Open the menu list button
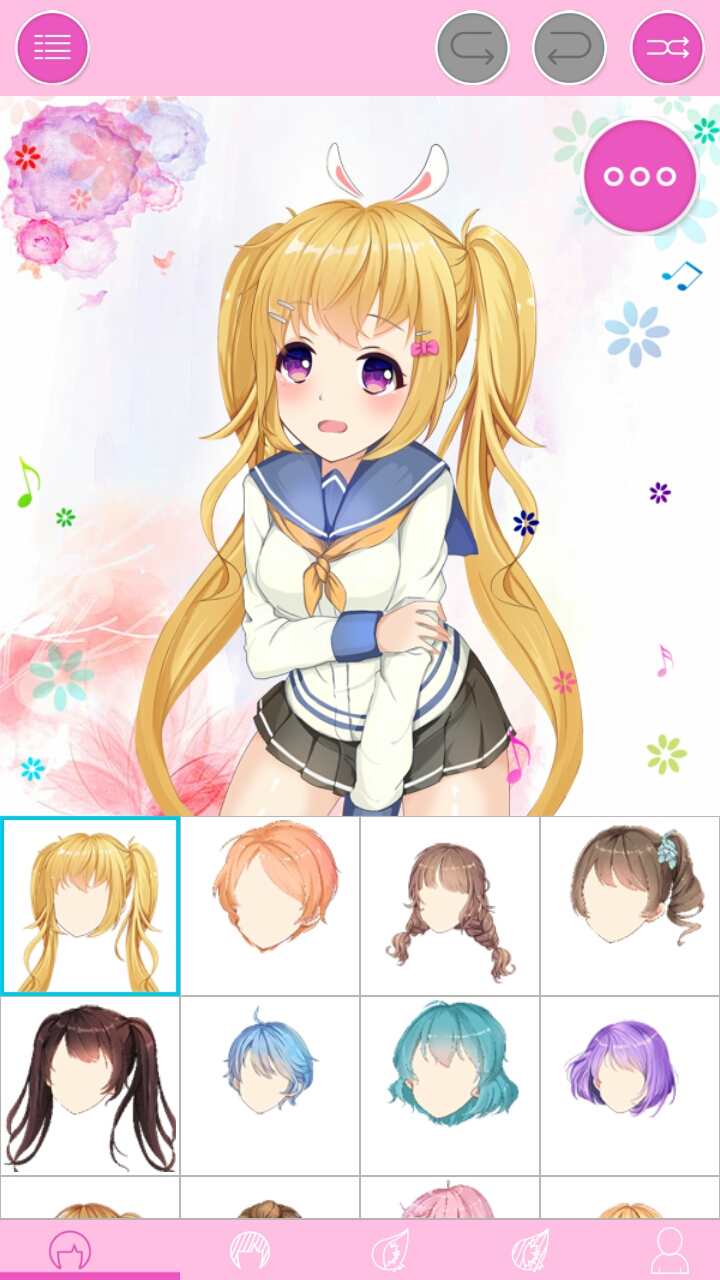 pos(52,47)
